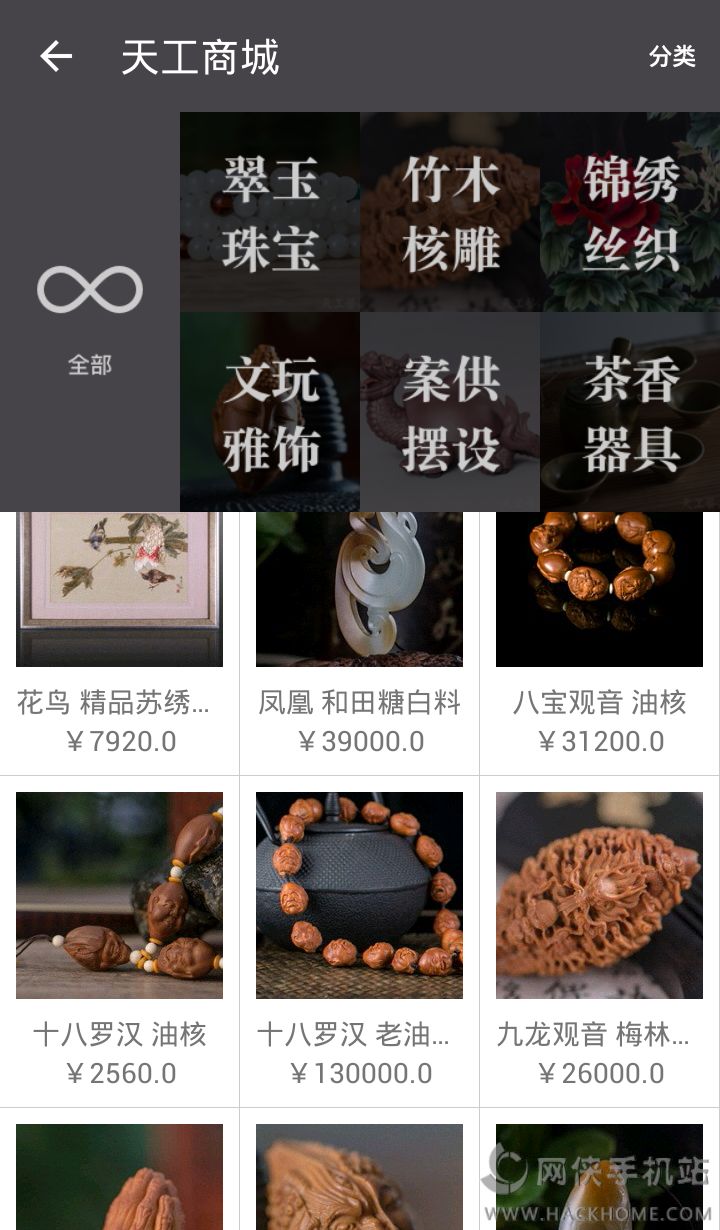This screenshot has width=720, height=1230.
Task: Open the 文玩雅饰 category tile
Action: pyautogui.click(x=270, y=412)
